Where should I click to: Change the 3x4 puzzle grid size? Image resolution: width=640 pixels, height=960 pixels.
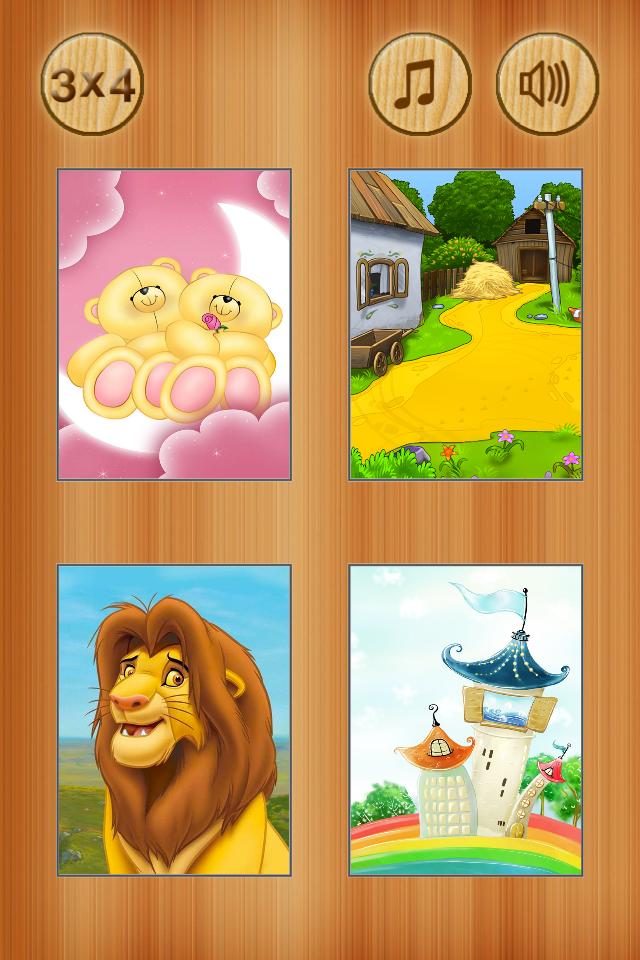[x=92, y=85]
